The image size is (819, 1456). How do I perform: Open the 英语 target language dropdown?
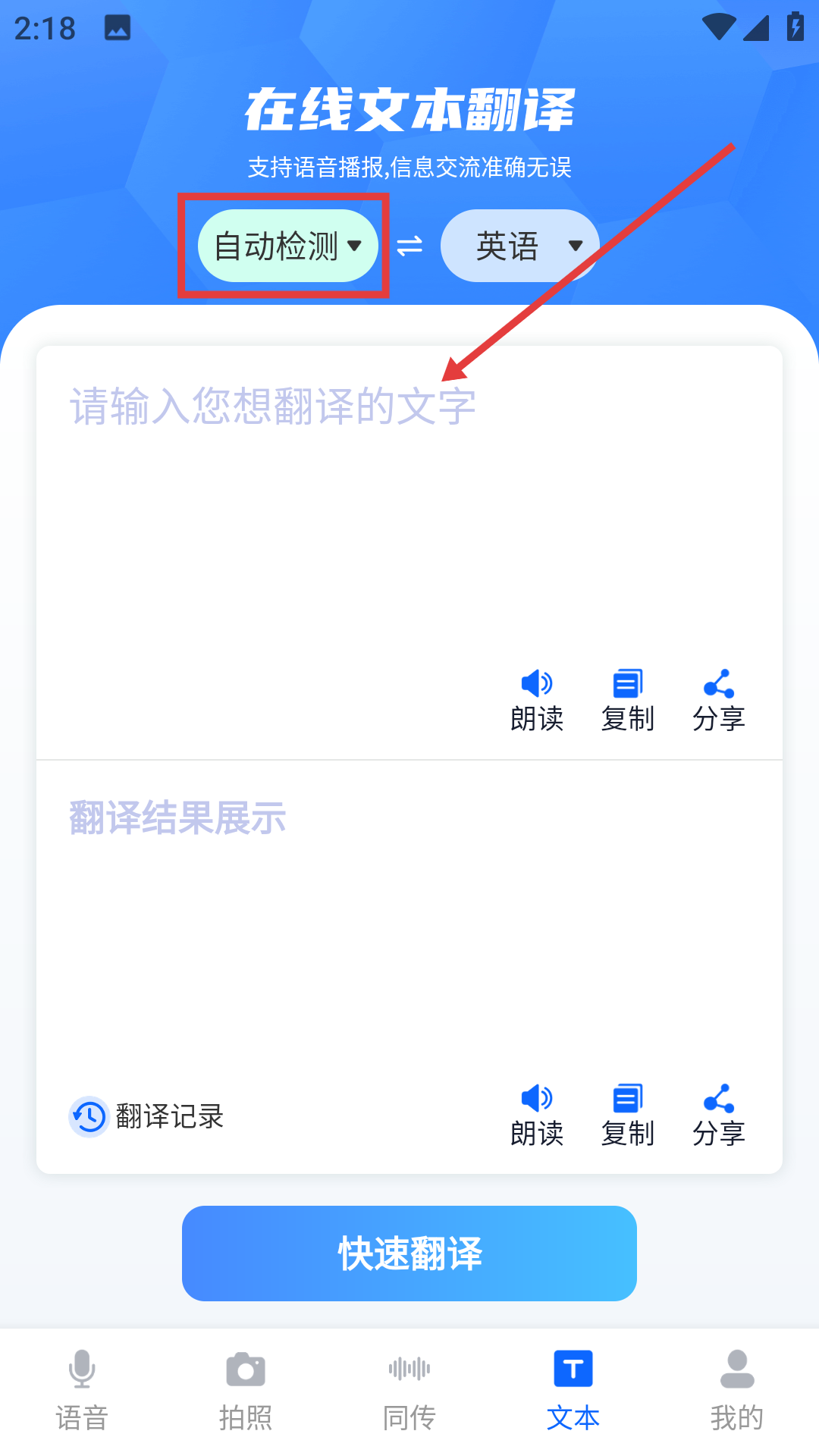[x=520, y=246]
